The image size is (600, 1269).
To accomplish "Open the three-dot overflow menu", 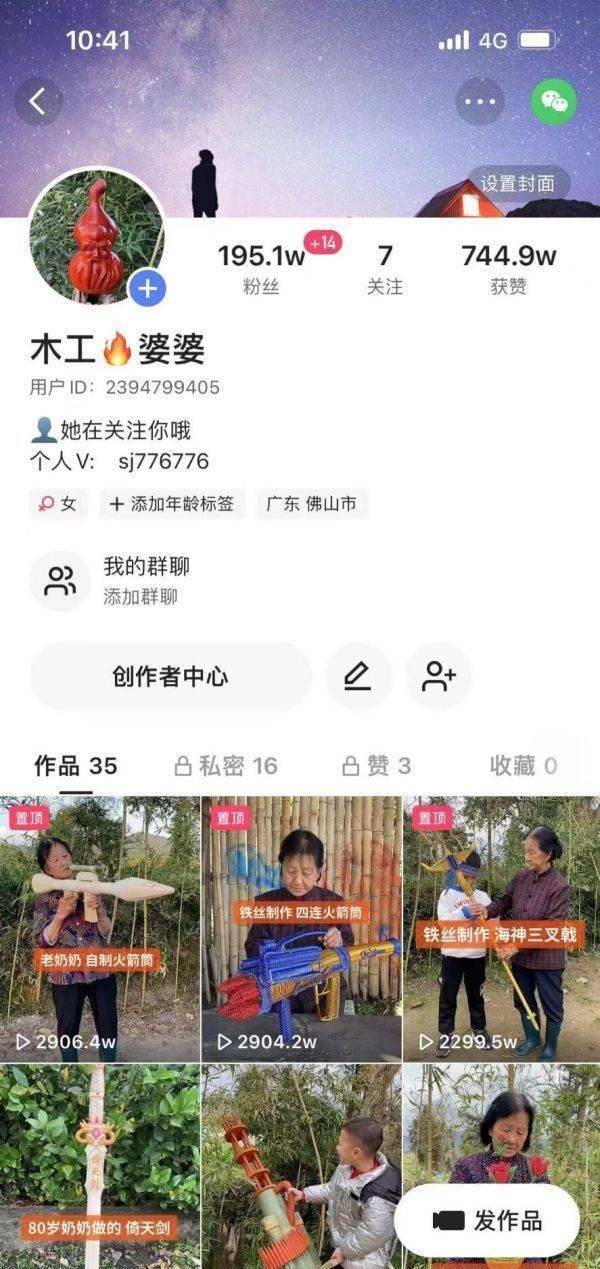I will pos(480,101).
